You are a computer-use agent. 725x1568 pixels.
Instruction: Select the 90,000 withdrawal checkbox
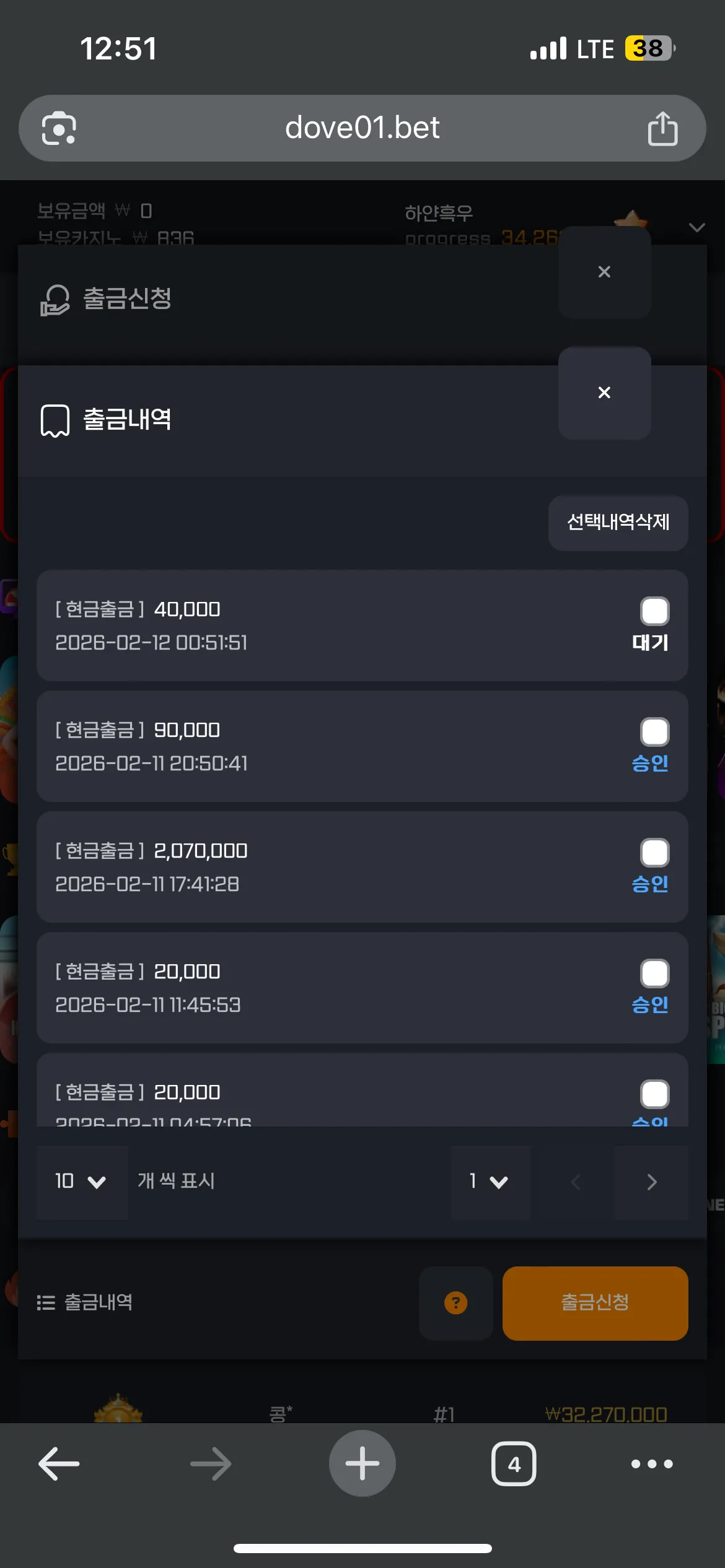[654, 732]
